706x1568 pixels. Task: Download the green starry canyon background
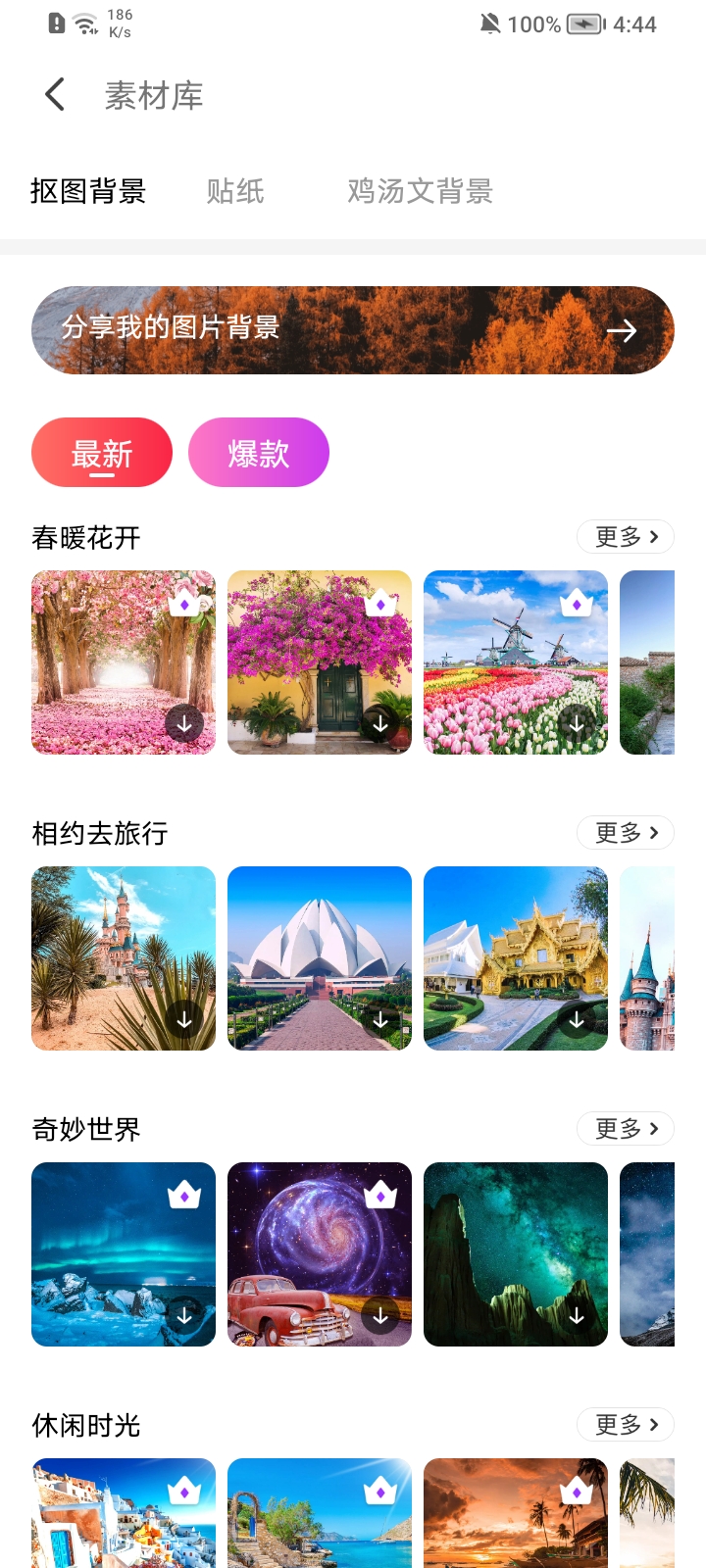point(576,1315)
